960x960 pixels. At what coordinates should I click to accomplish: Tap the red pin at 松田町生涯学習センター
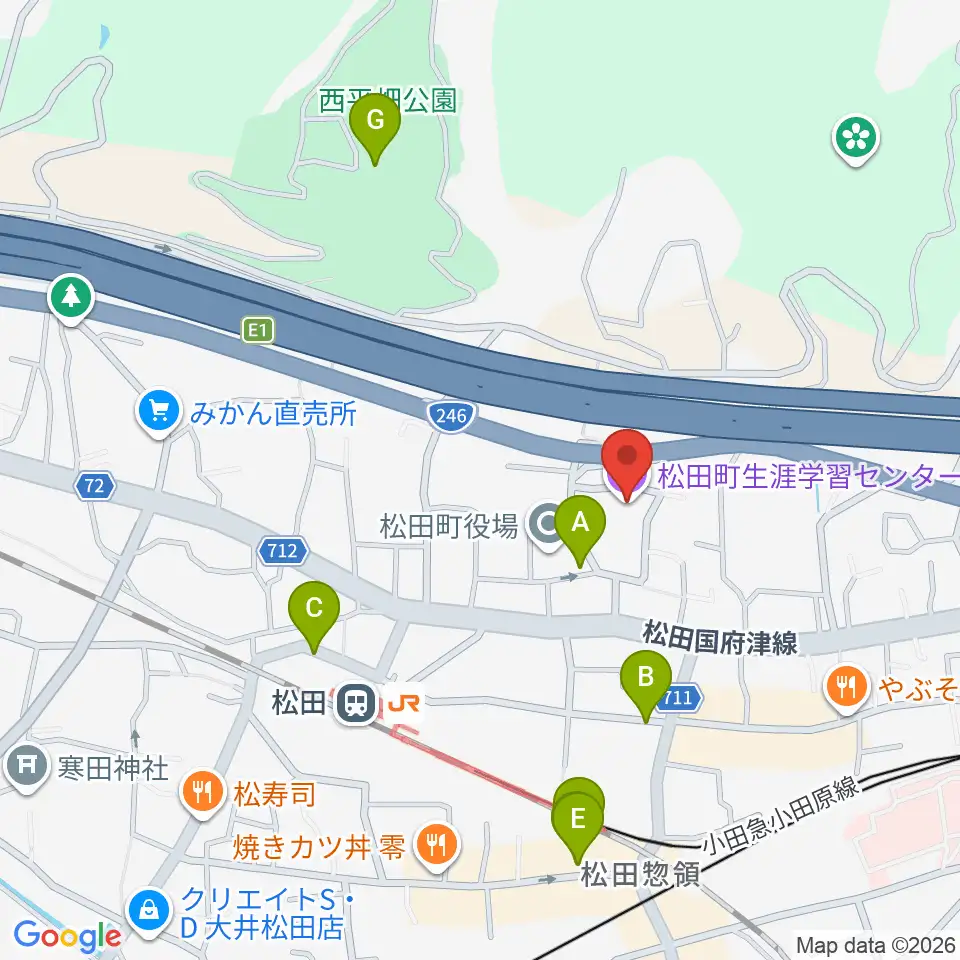(626, 465)
